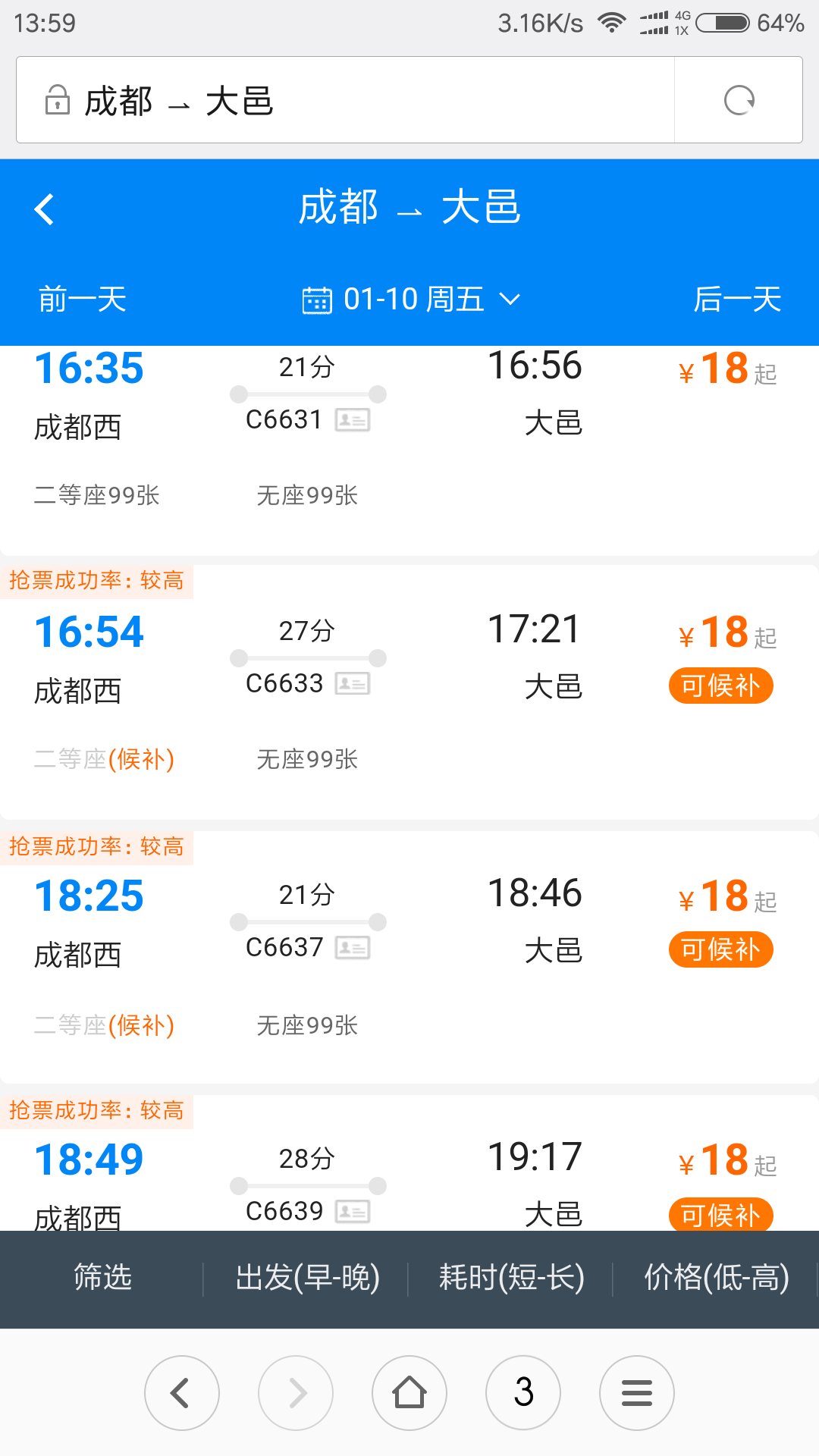Screen dimensions: 819x1456
Task: Open the 筛选 filter options
Action: (x=102, y=1278)
